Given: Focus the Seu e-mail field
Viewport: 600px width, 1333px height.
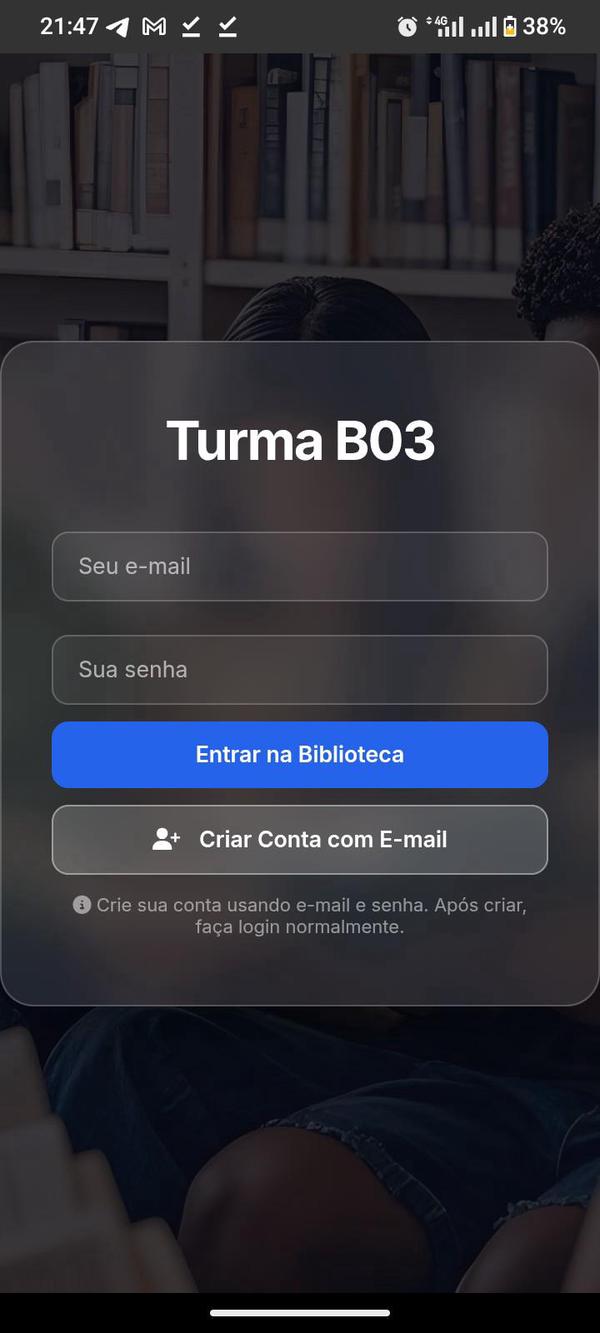Looking at the screenshot, I should click(300, 567).
